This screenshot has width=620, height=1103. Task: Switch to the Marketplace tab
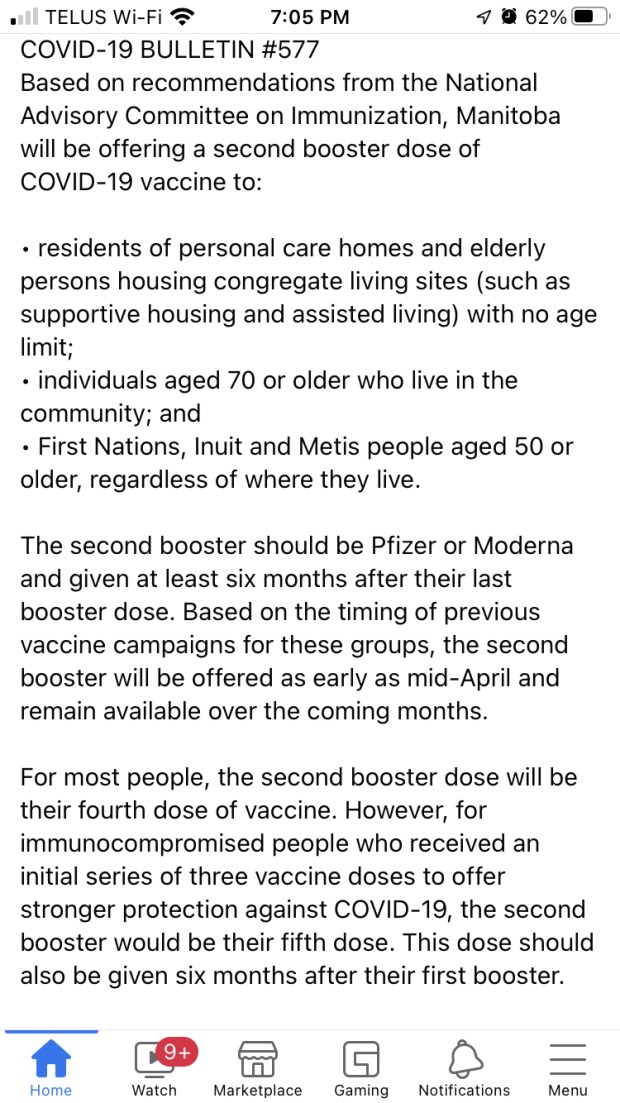coord(258,1066)
